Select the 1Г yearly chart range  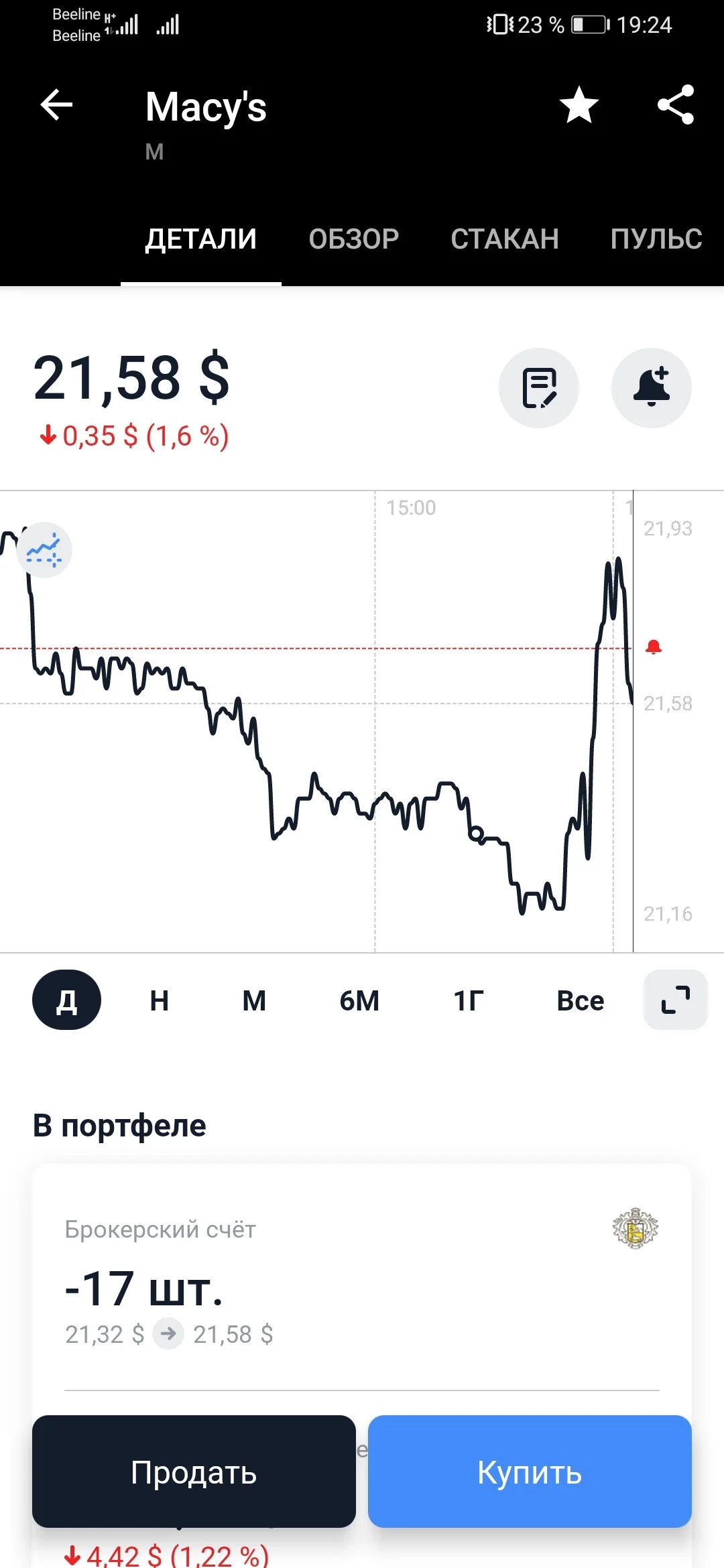[469, 1000]
